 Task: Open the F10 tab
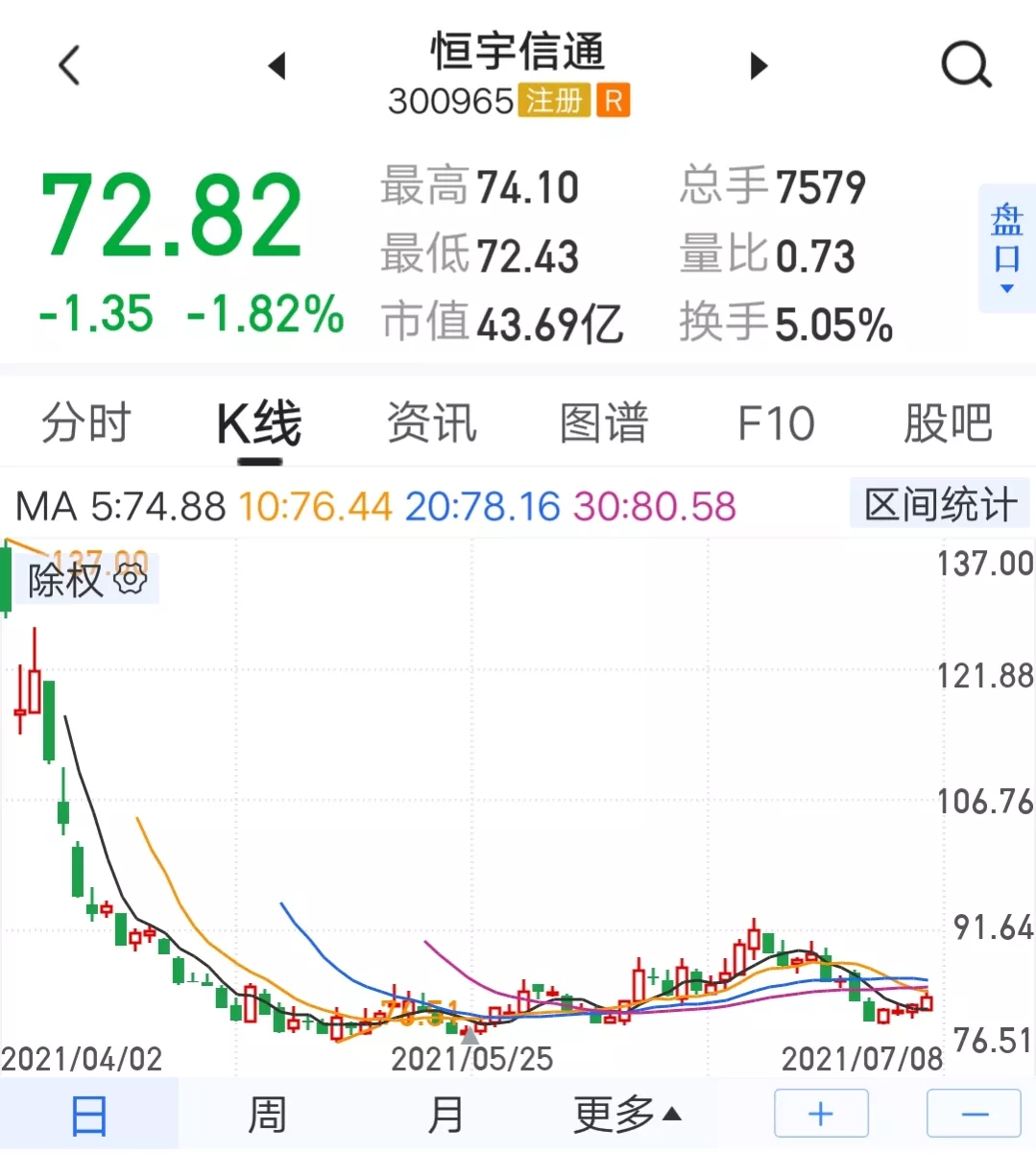pos(776,423)
